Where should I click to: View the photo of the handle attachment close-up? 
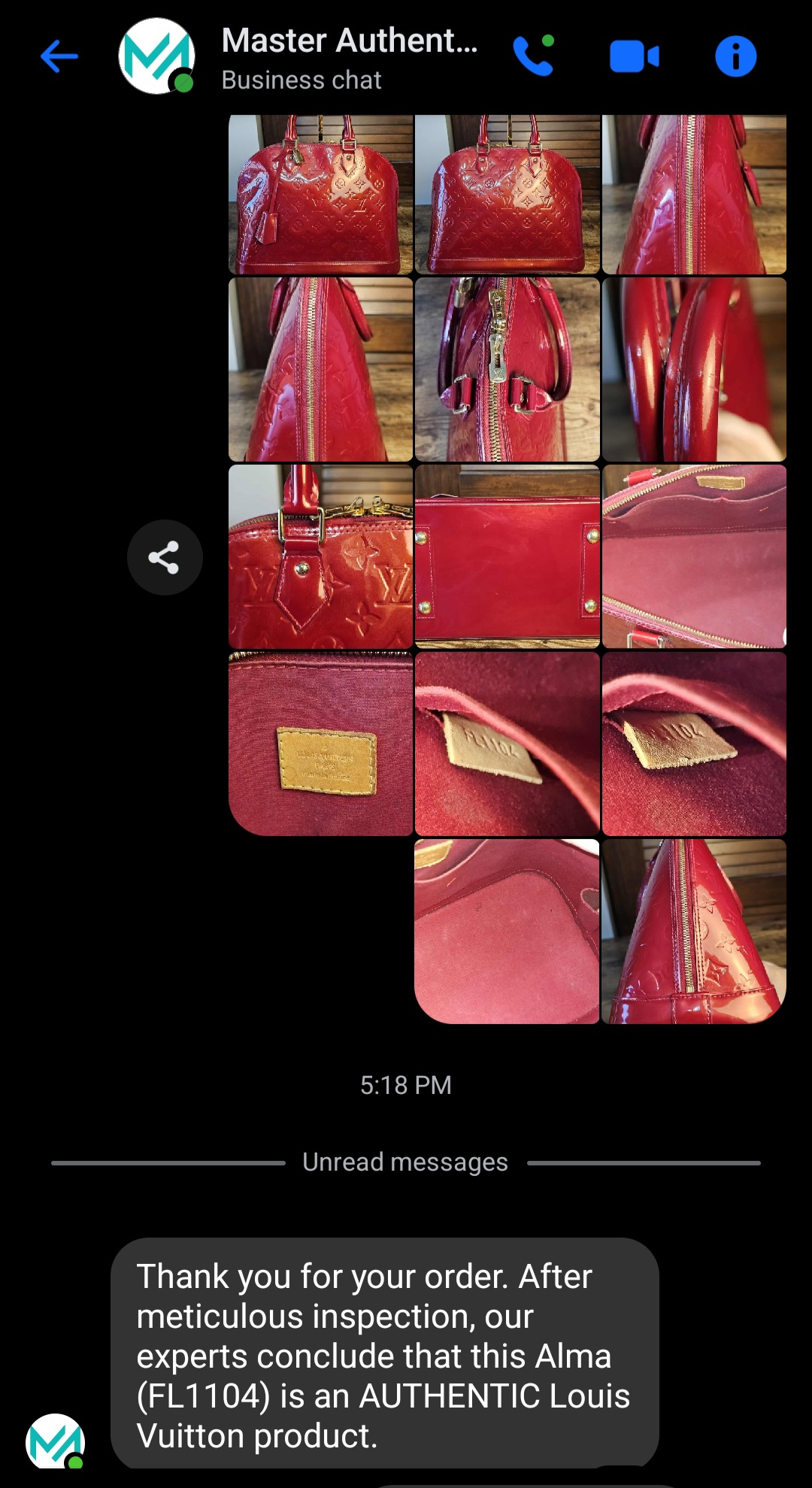(x=320, y=556)
